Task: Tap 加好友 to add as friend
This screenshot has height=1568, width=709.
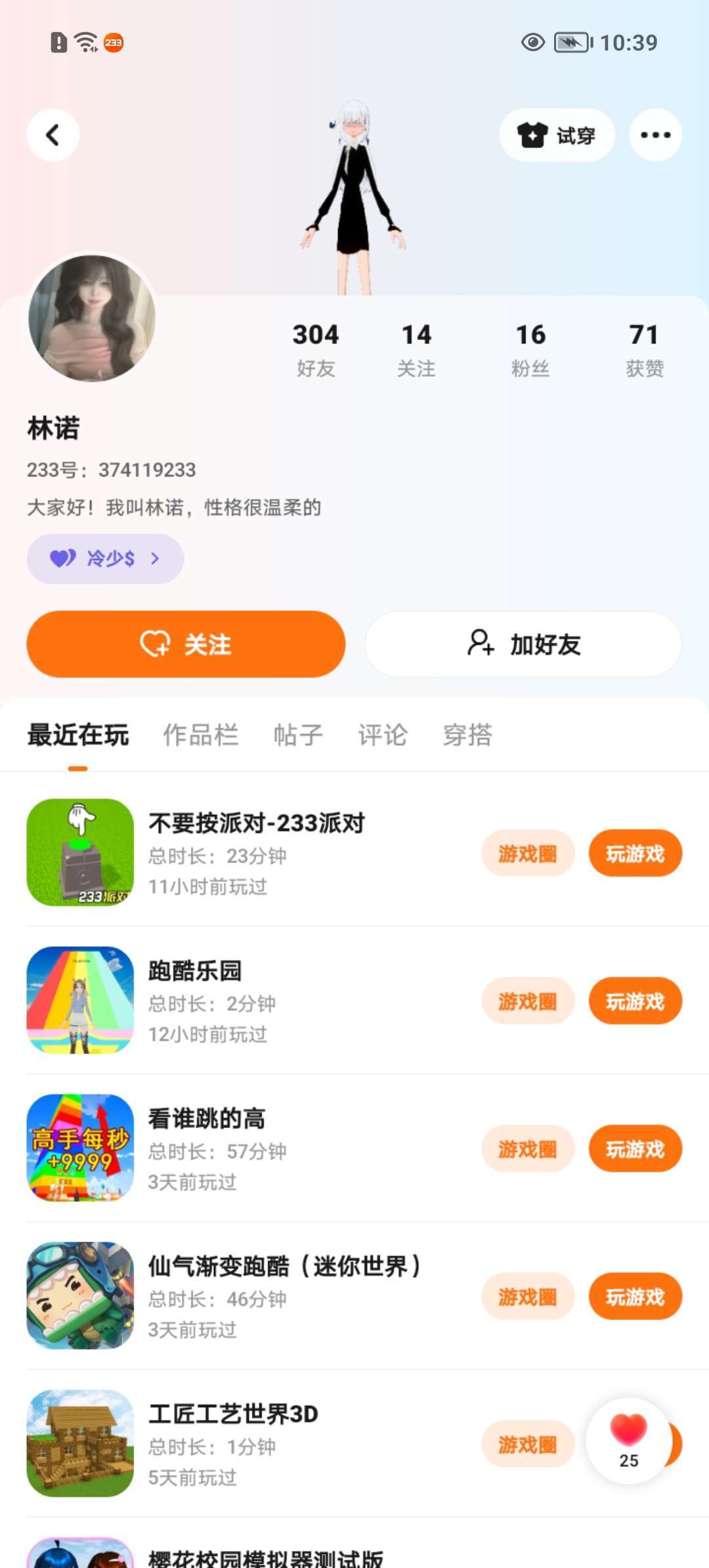Action: coord(523,644)
